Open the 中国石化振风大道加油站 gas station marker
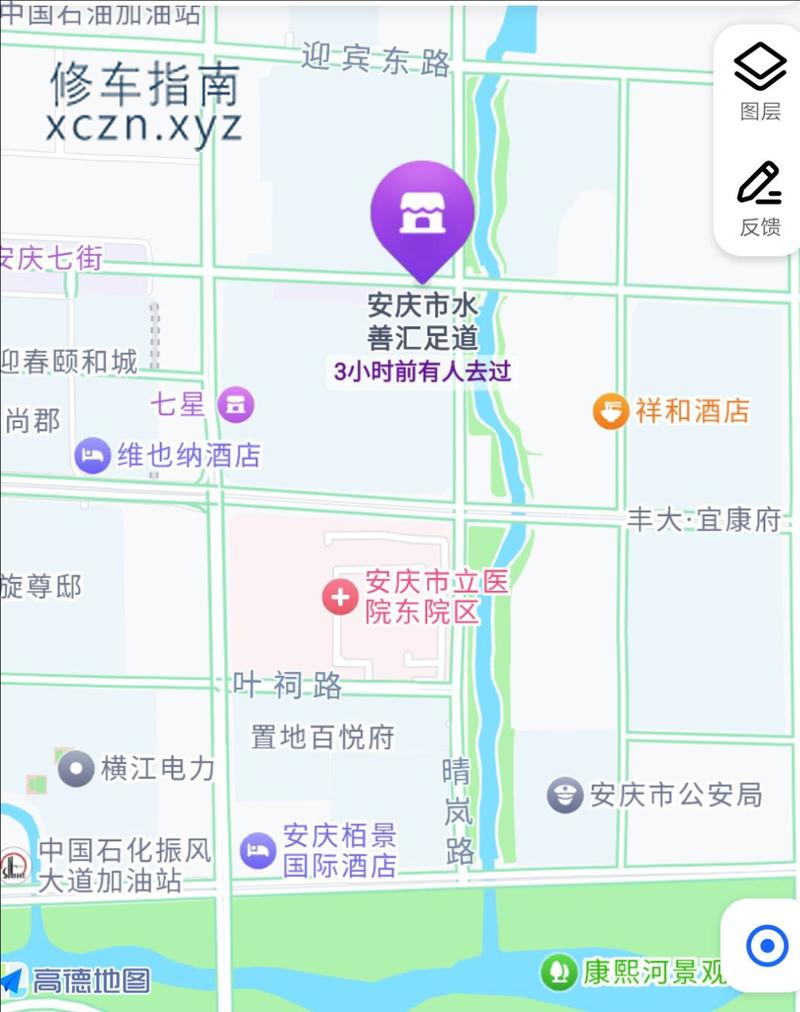 [14, 864]
